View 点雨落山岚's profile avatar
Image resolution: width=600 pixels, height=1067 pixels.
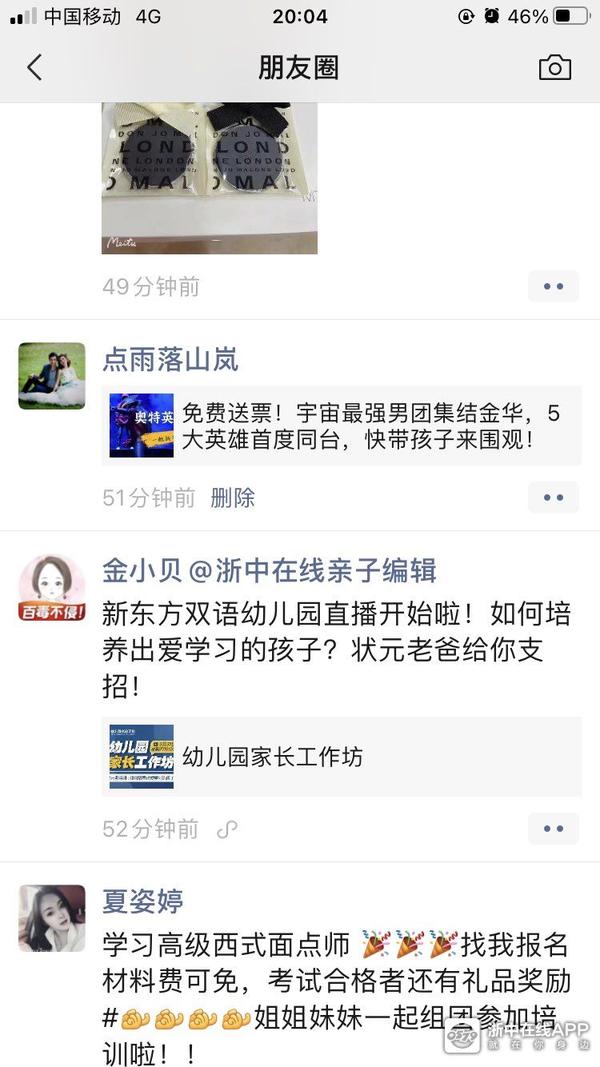pos(52,376)
